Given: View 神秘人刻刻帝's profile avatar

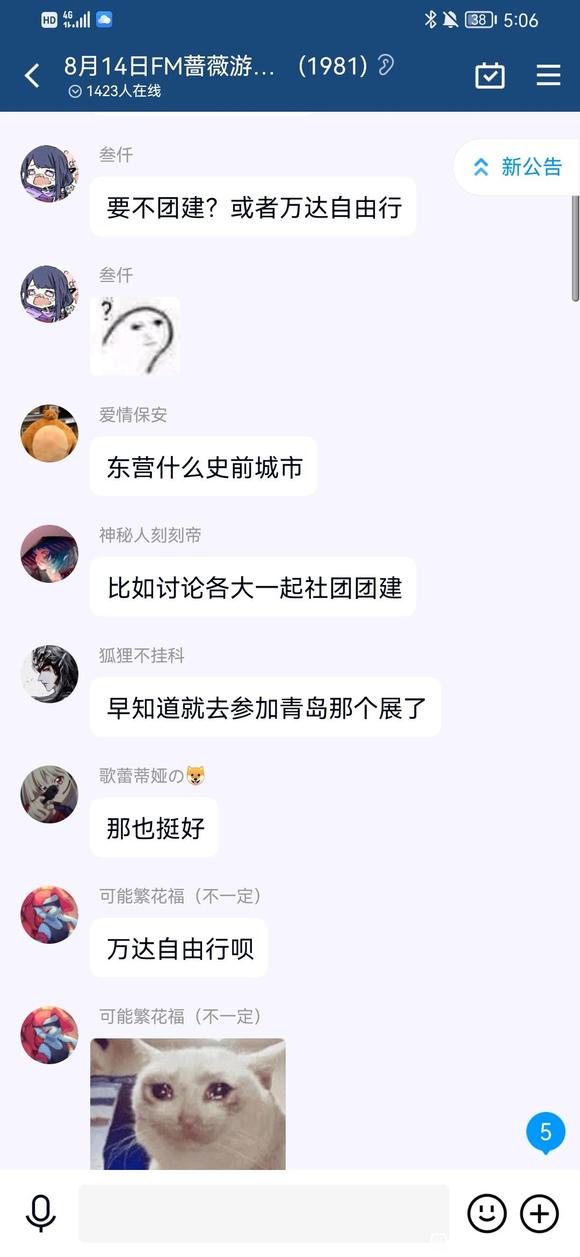Looking at the screenshot, I should tap(49, 554).
